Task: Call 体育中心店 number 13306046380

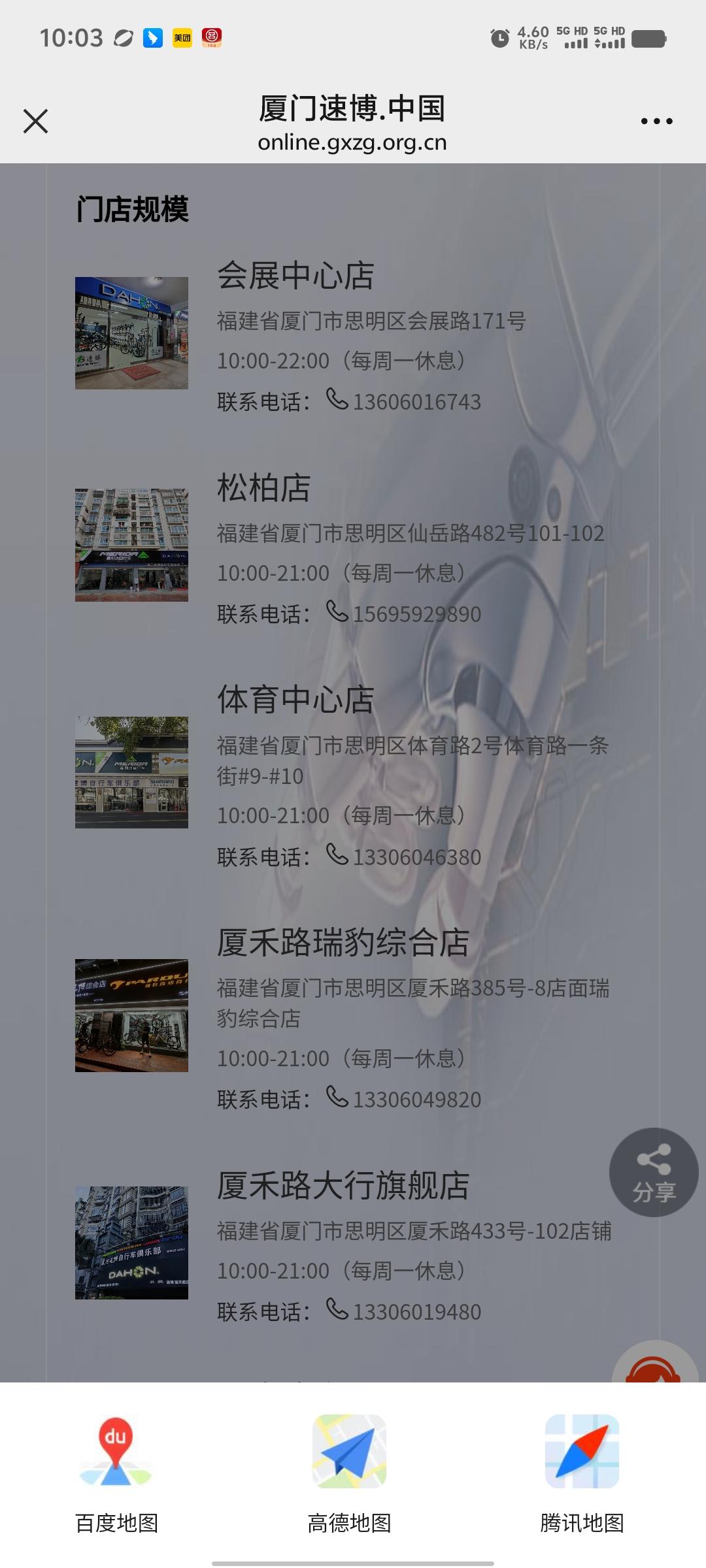Action: click(x=404, y=856)
